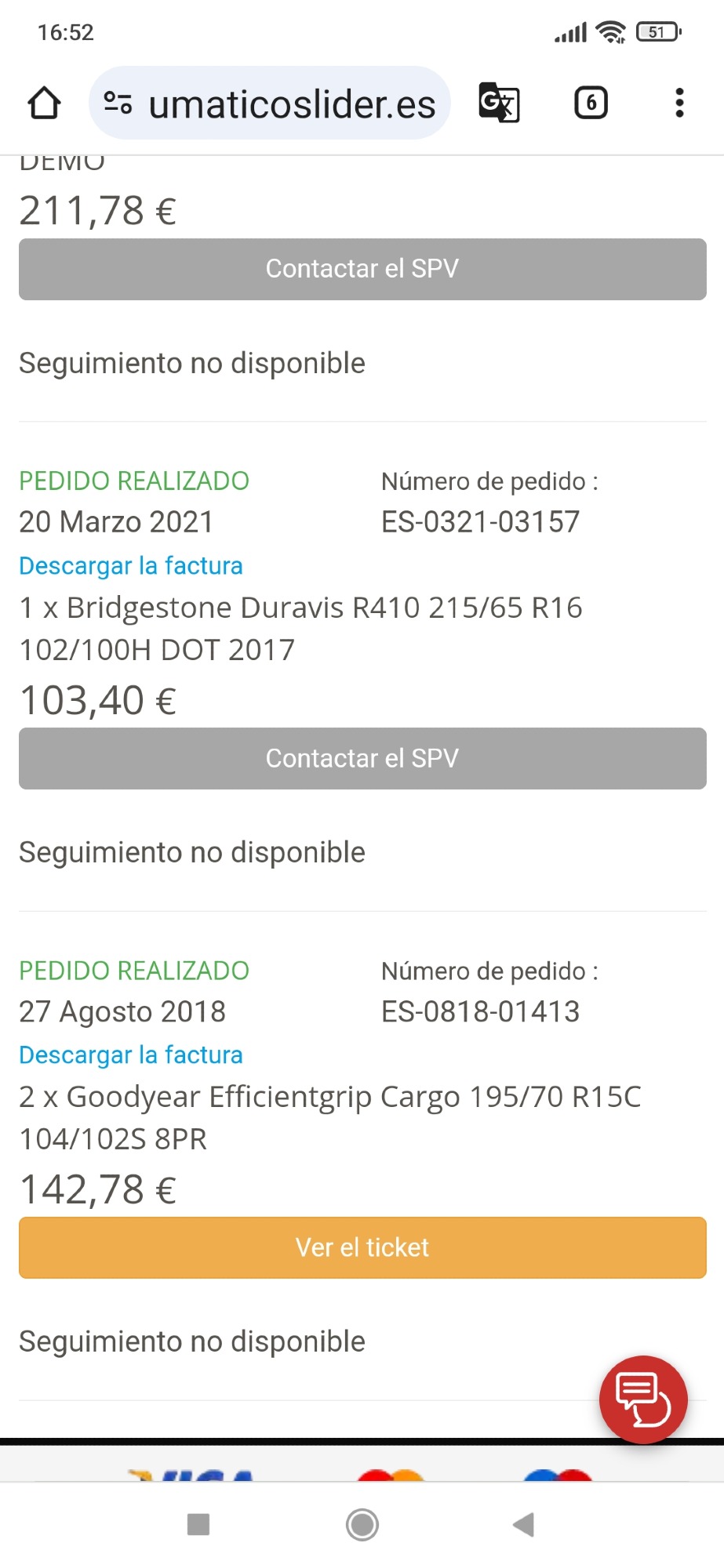The height and width of the screenshot is (1568, 724).
Task: Contact SPV for the 211,78 € order
Action: (362, 269)
